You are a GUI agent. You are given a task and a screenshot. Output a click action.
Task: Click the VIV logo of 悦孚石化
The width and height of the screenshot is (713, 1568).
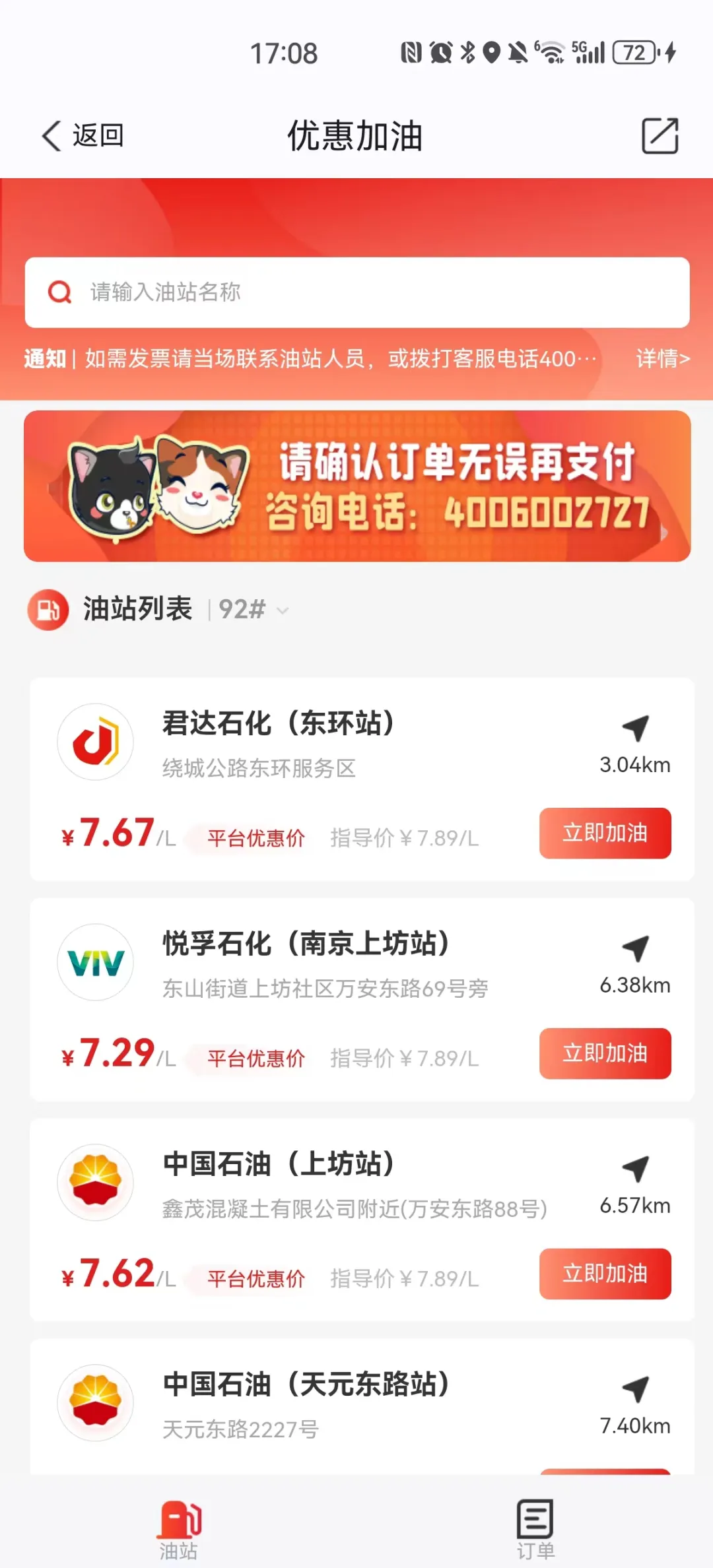[95, 962]
